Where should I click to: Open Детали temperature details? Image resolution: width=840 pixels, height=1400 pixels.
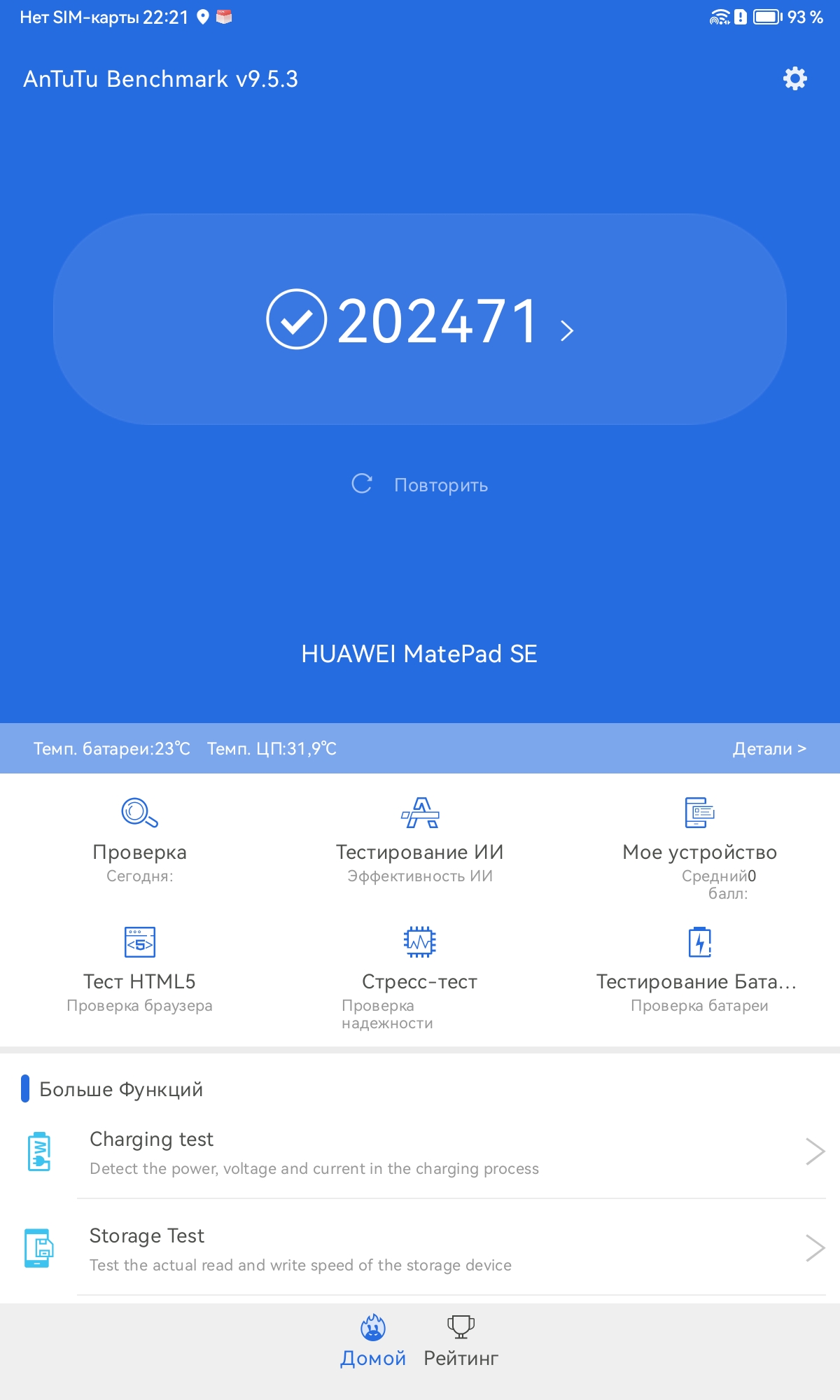[x=769, y=748]
